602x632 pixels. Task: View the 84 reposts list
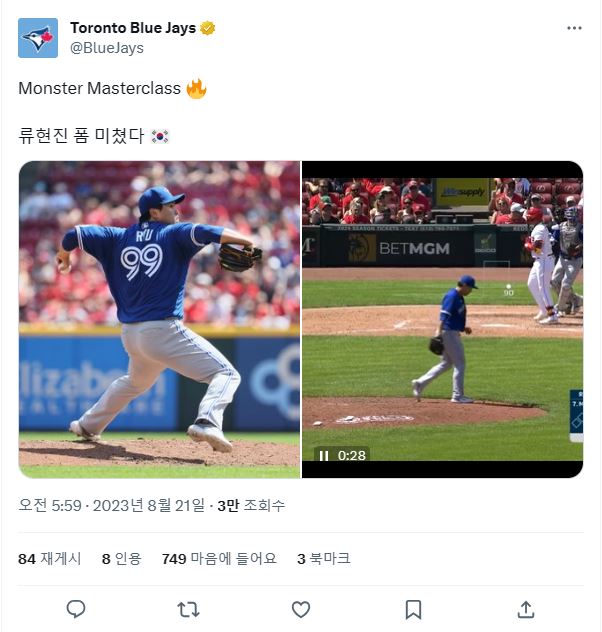(x=50, y=558)
